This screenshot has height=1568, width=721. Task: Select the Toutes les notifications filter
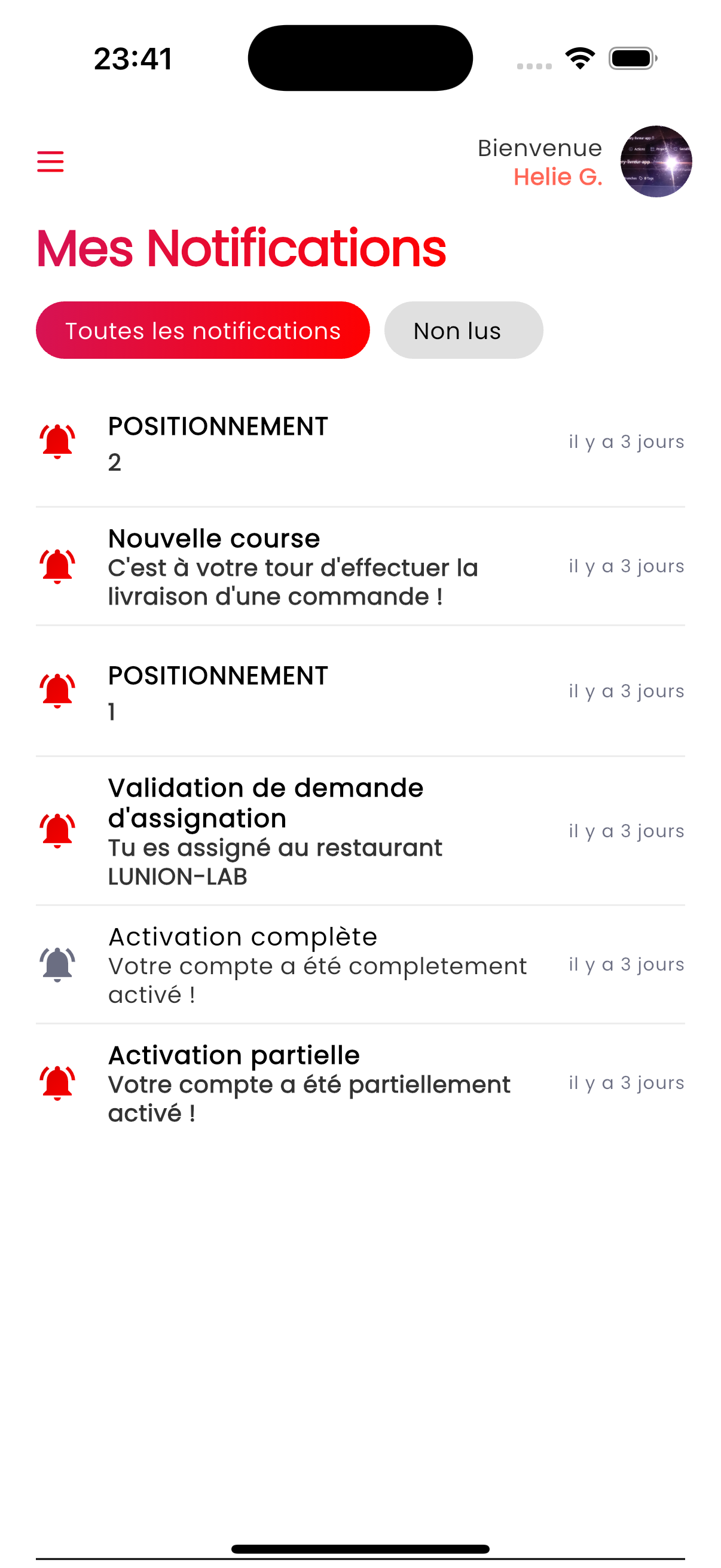pyautogui.click(x=203, y=331)
